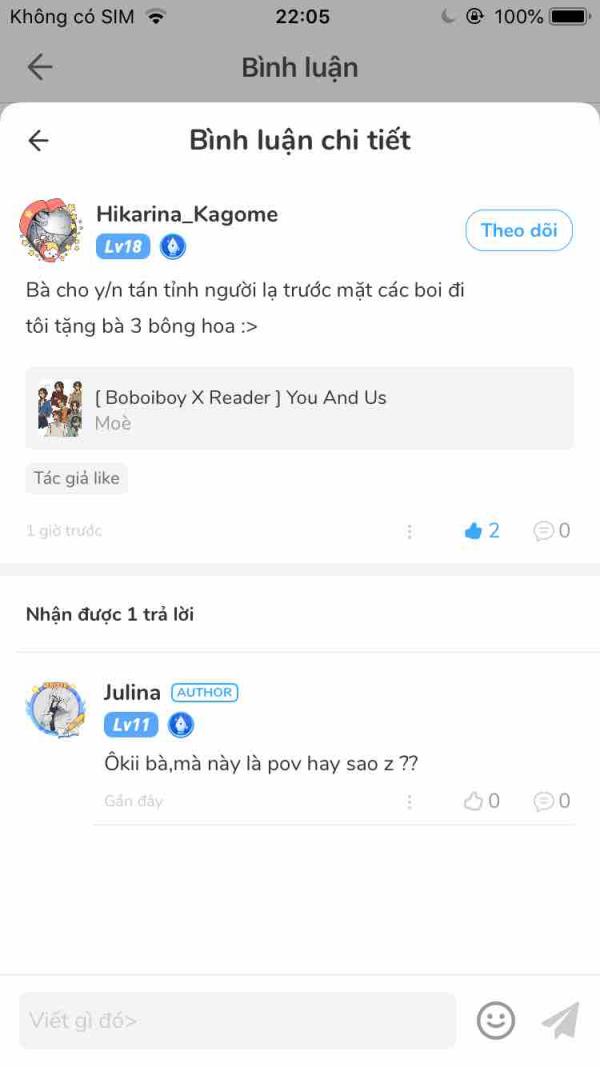Open the Boboiboy X Reader story card
The image size is (600, 1067).
click(300, 408)
